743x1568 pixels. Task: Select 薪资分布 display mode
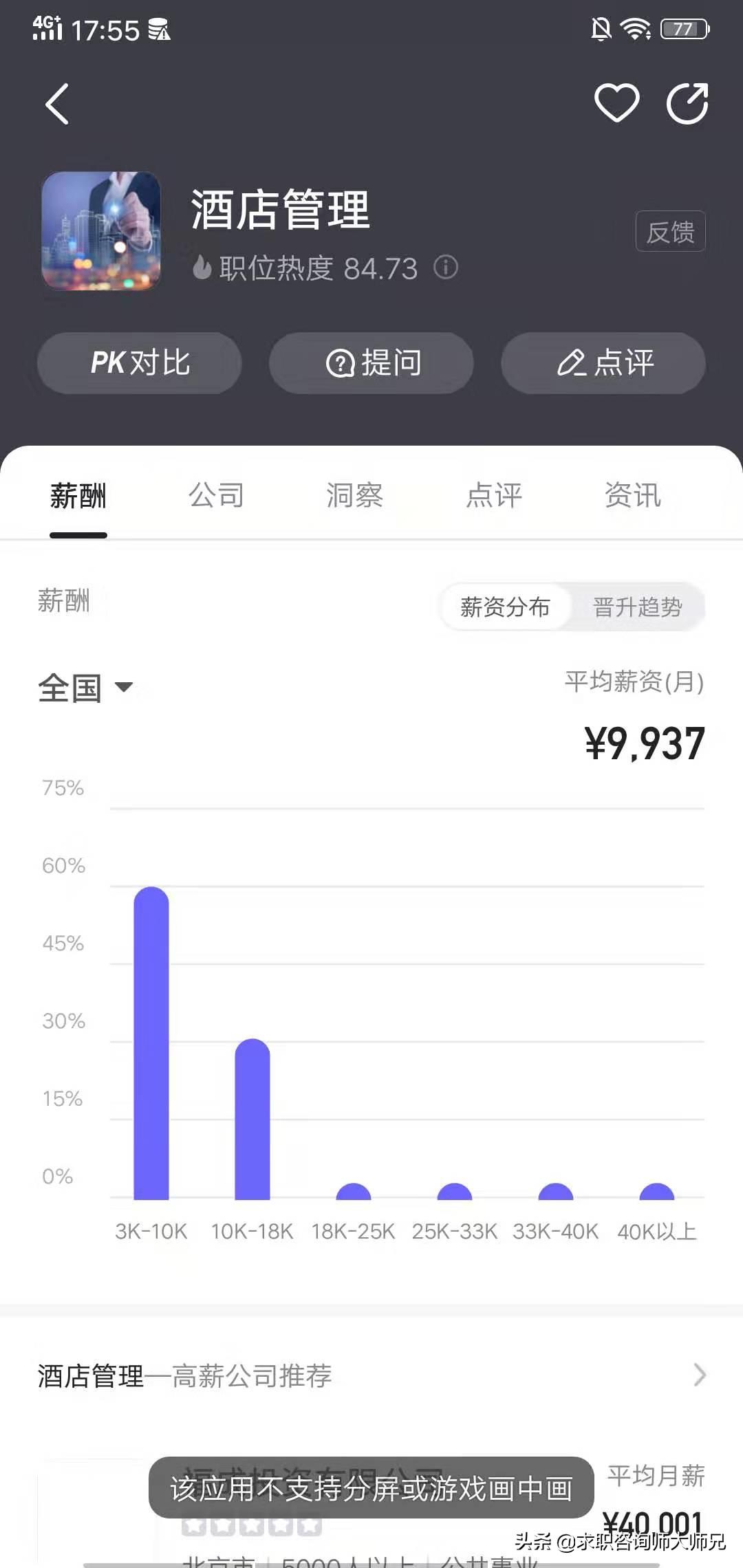507,607
